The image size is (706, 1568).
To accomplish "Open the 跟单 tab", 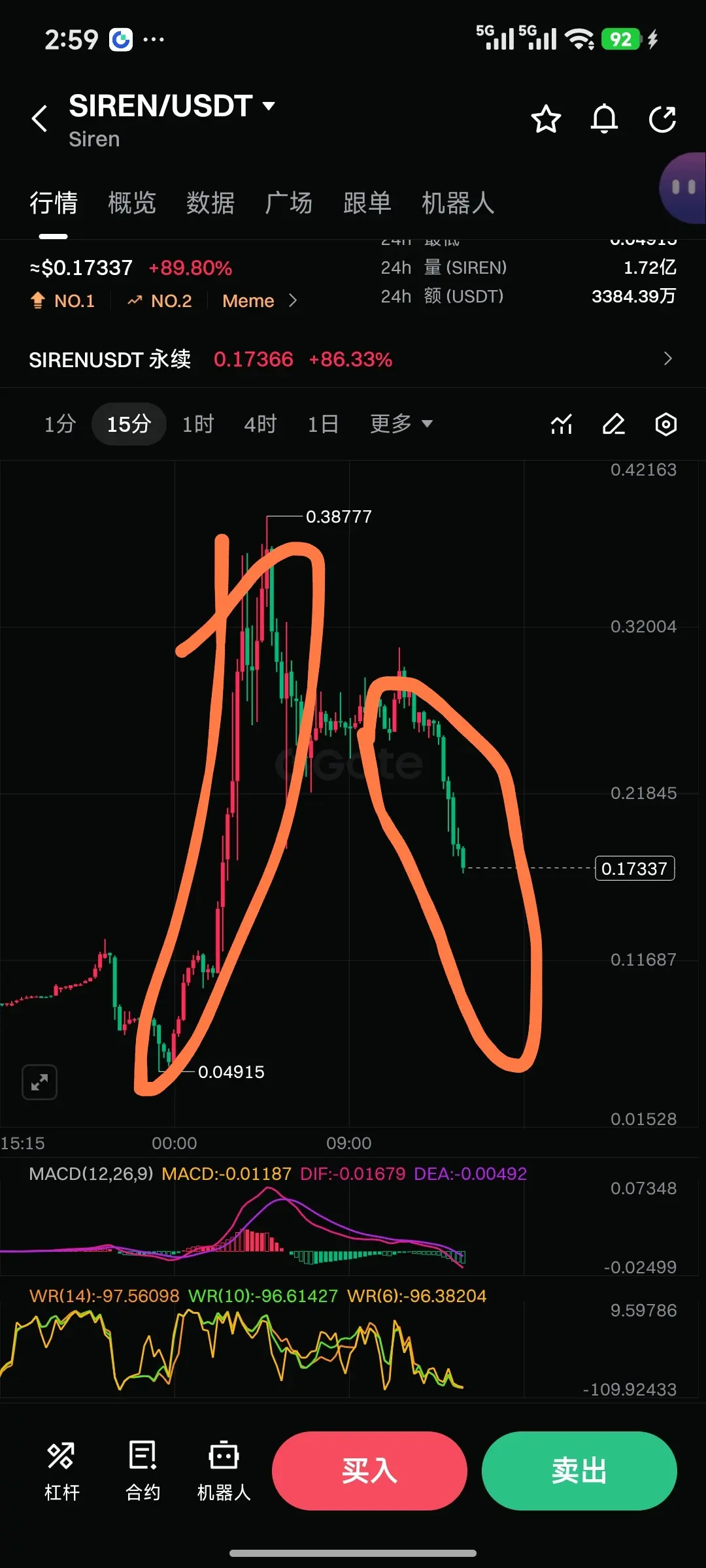I will [x=367, y=203].
